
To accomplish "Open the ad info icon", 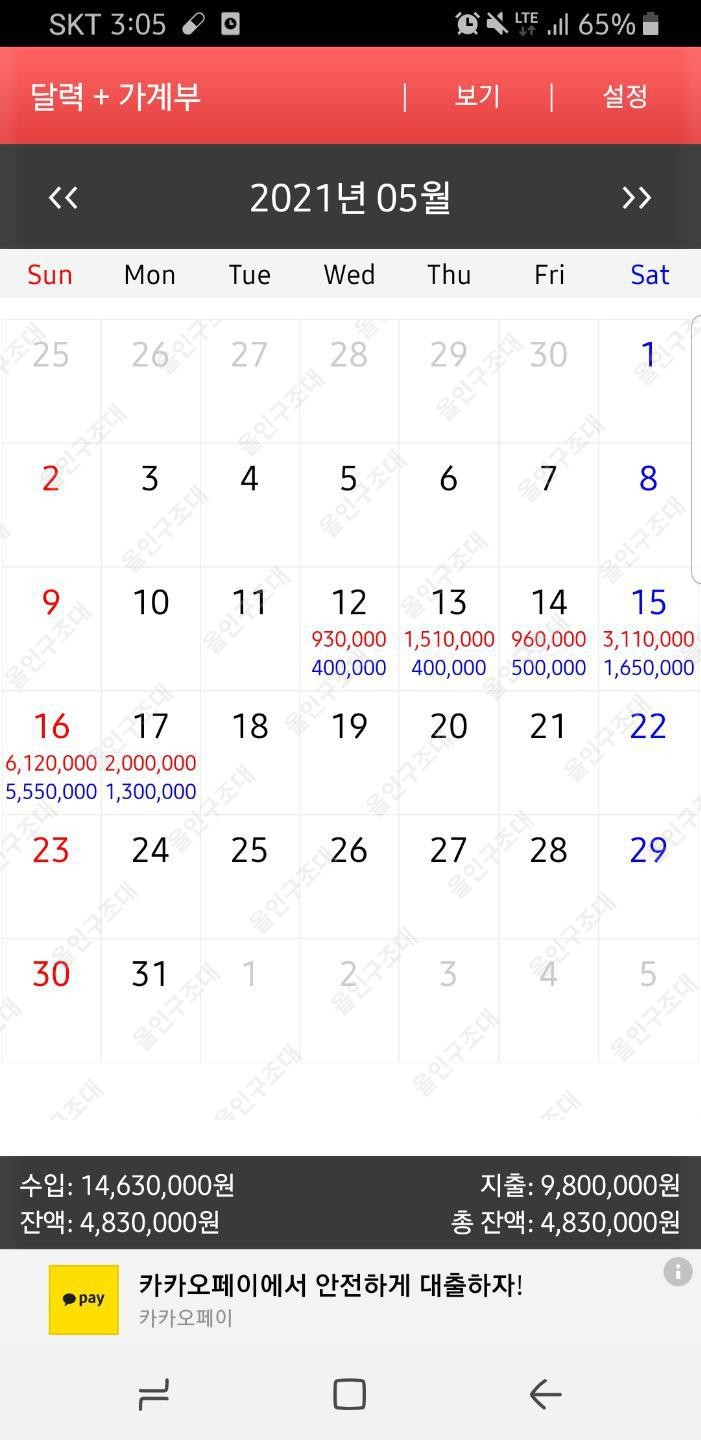I will (678, 1272).
